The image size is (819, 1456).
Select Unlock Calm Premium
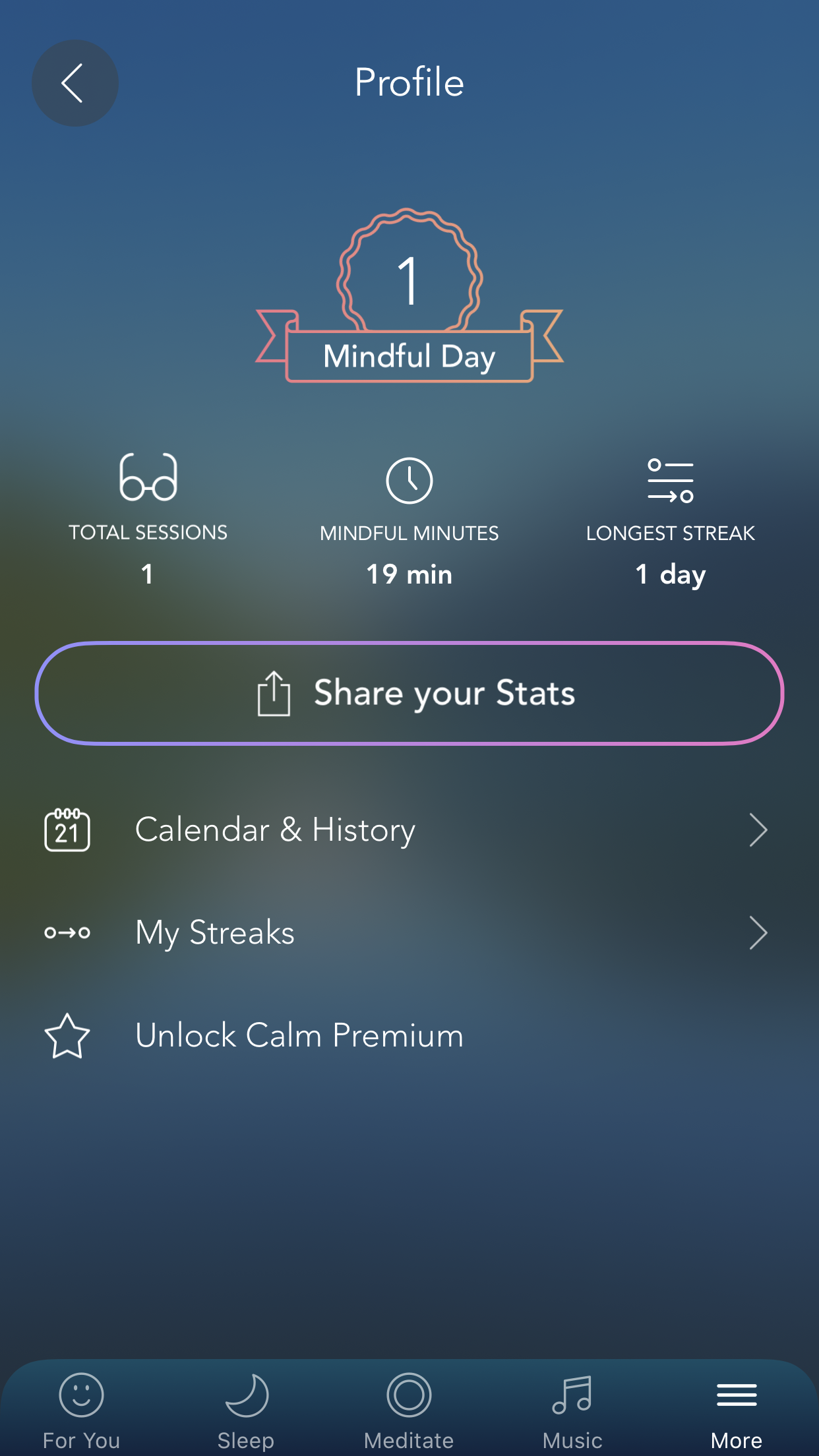(409, 1035)
